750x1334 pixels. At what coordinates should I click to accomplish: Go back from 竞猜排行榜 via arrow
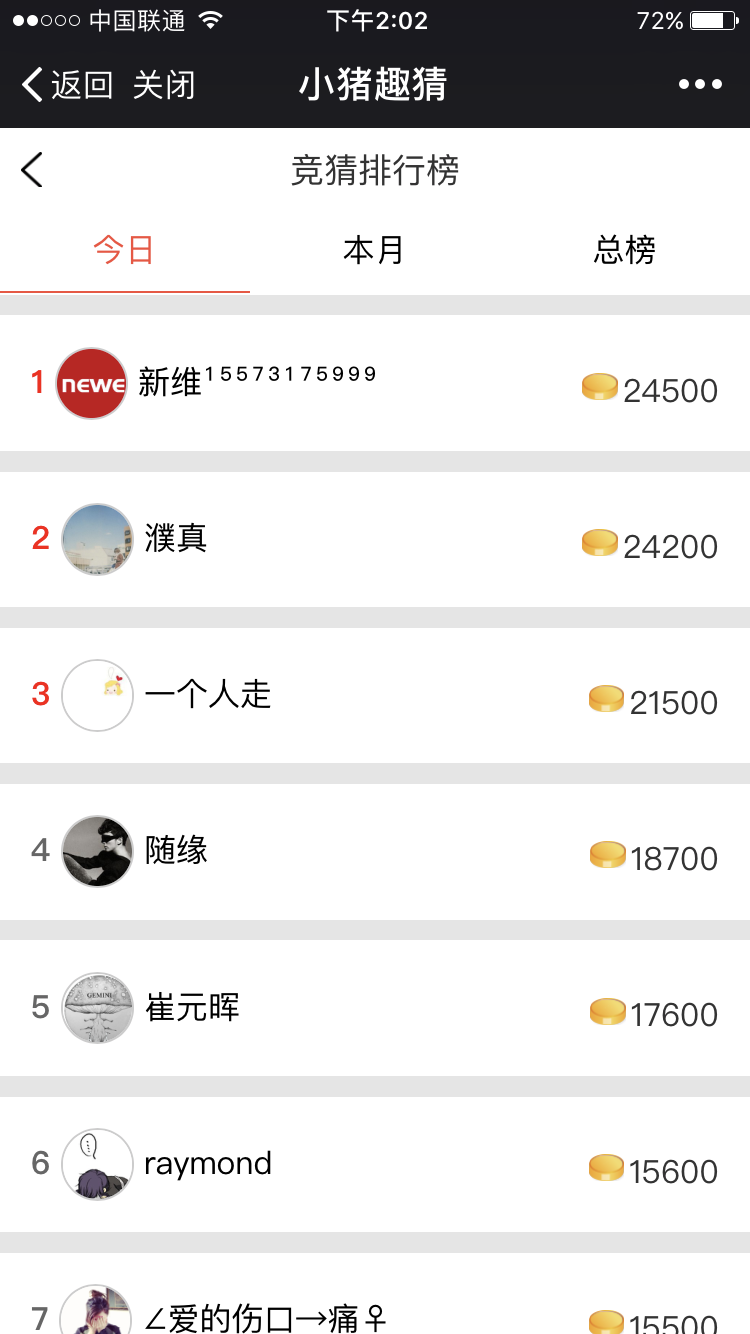coord(32,170)
